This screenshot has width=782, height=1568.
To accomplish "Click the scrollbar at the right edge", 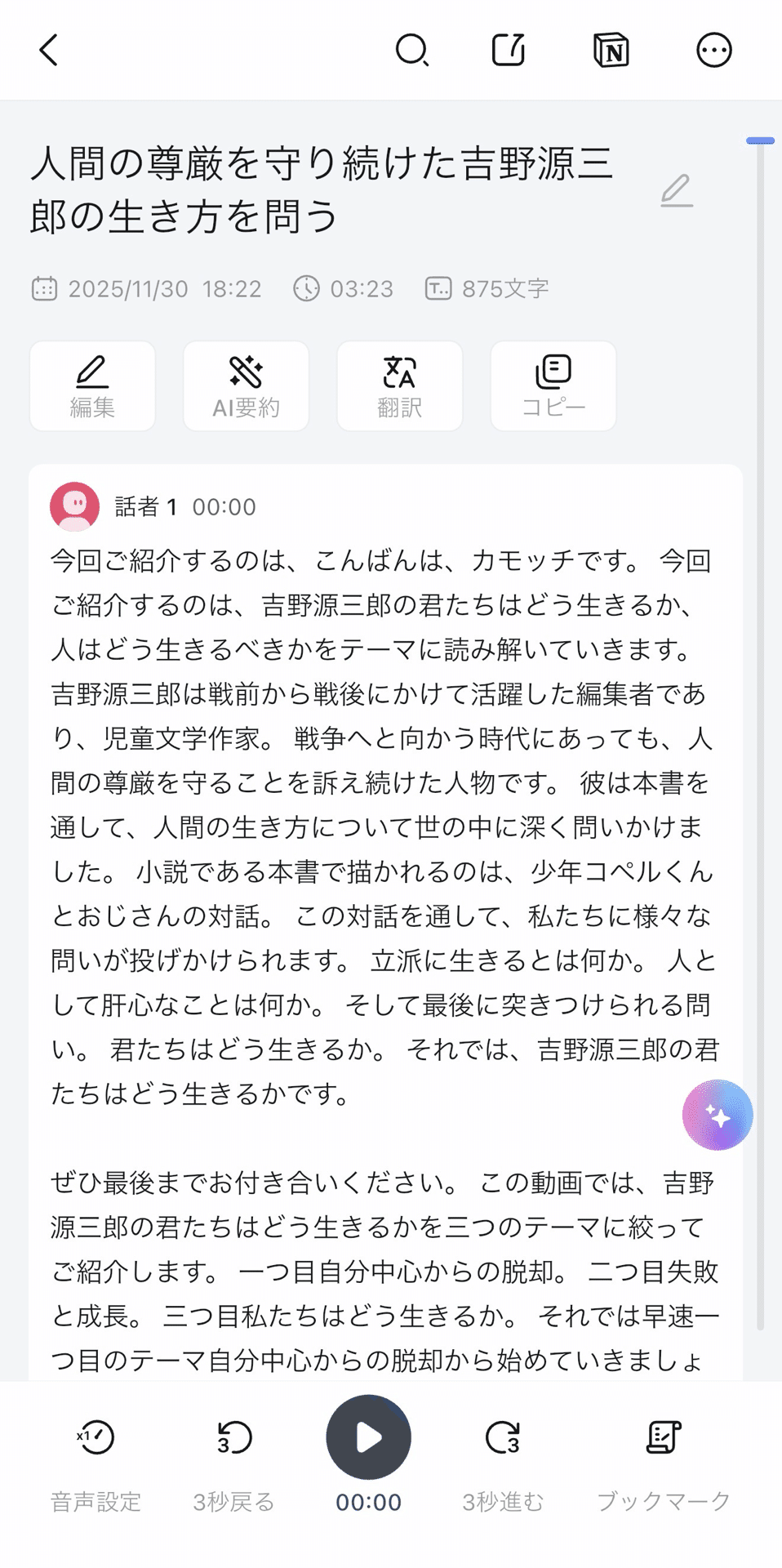I will pos(760,140).
